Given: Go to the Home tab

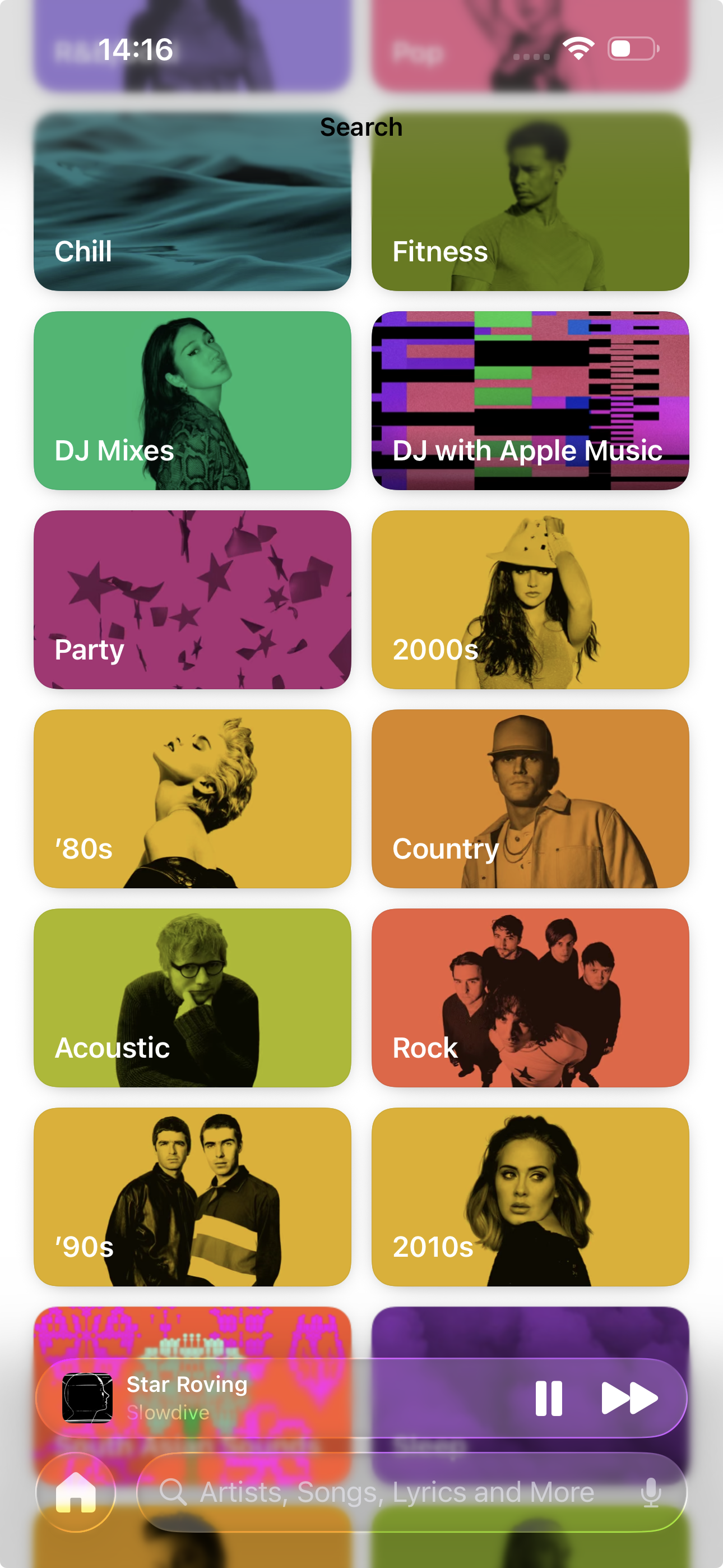Looking at the screenshot, I should tap(76, 1492).
